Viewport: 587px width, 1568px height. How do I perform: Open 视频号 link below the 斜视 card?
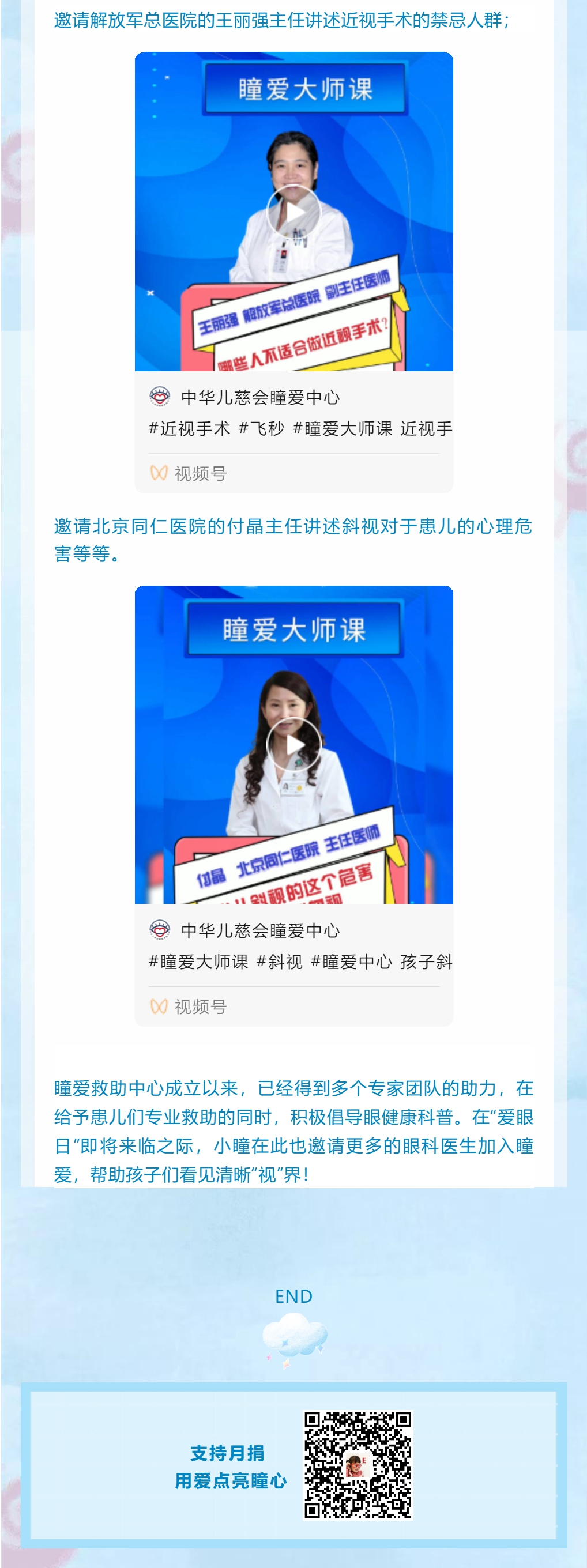[x=189, y=1006]
